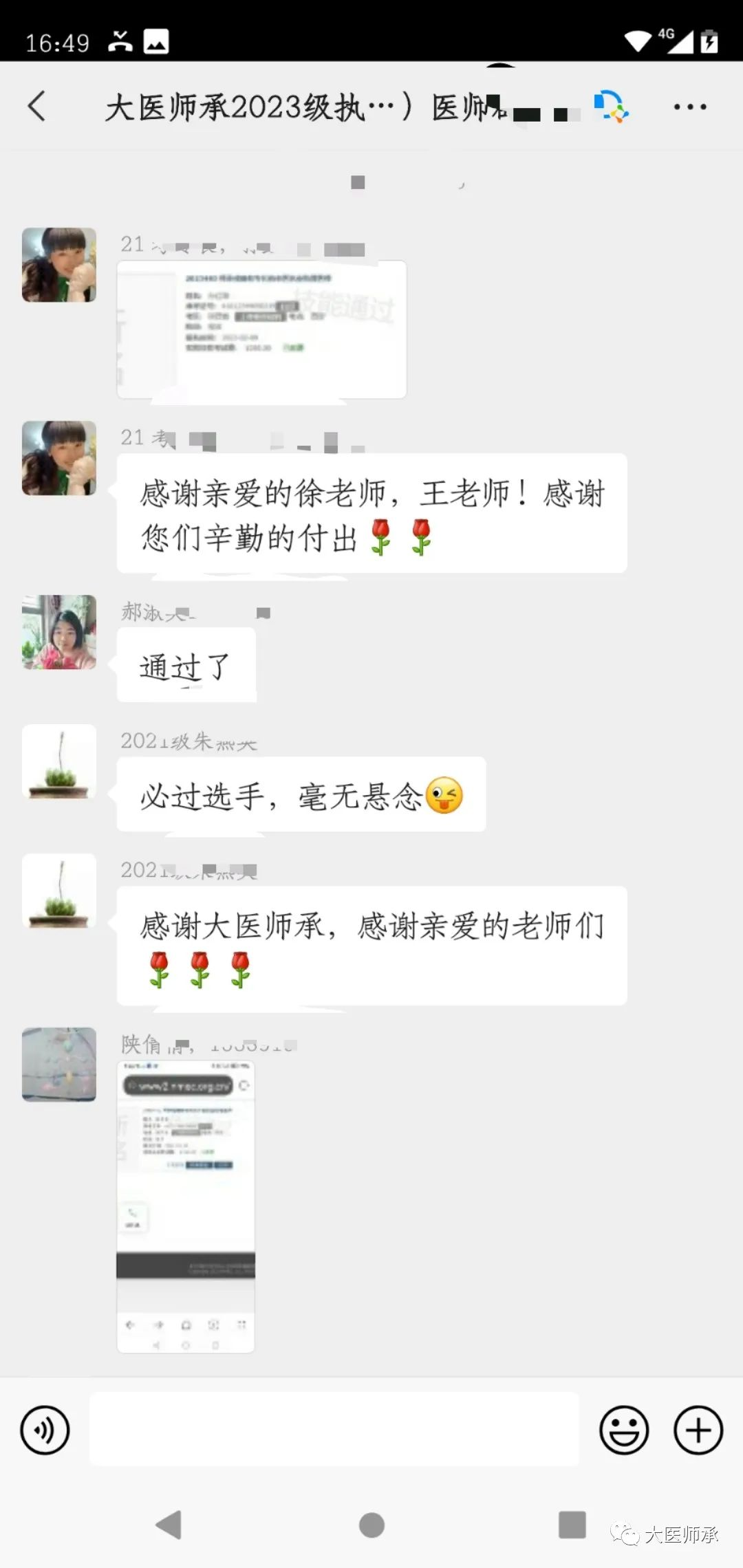This screenshot has width=743, height=1568.
Task: Open avatar beside 感谢亲爱的徐老师 message
Action: coord(59,458)
